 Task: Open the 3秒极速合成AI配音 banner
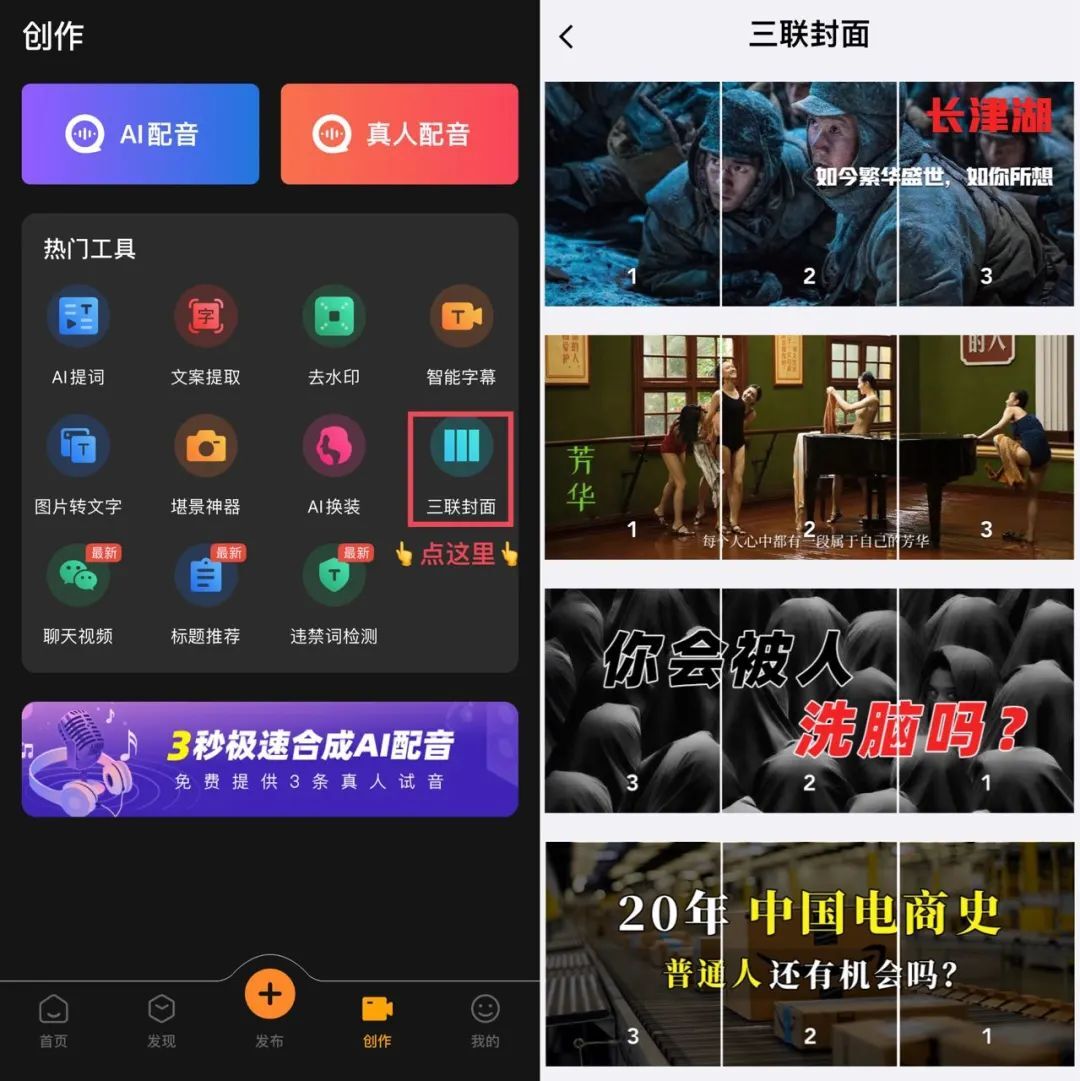click(x=270, y=759)
